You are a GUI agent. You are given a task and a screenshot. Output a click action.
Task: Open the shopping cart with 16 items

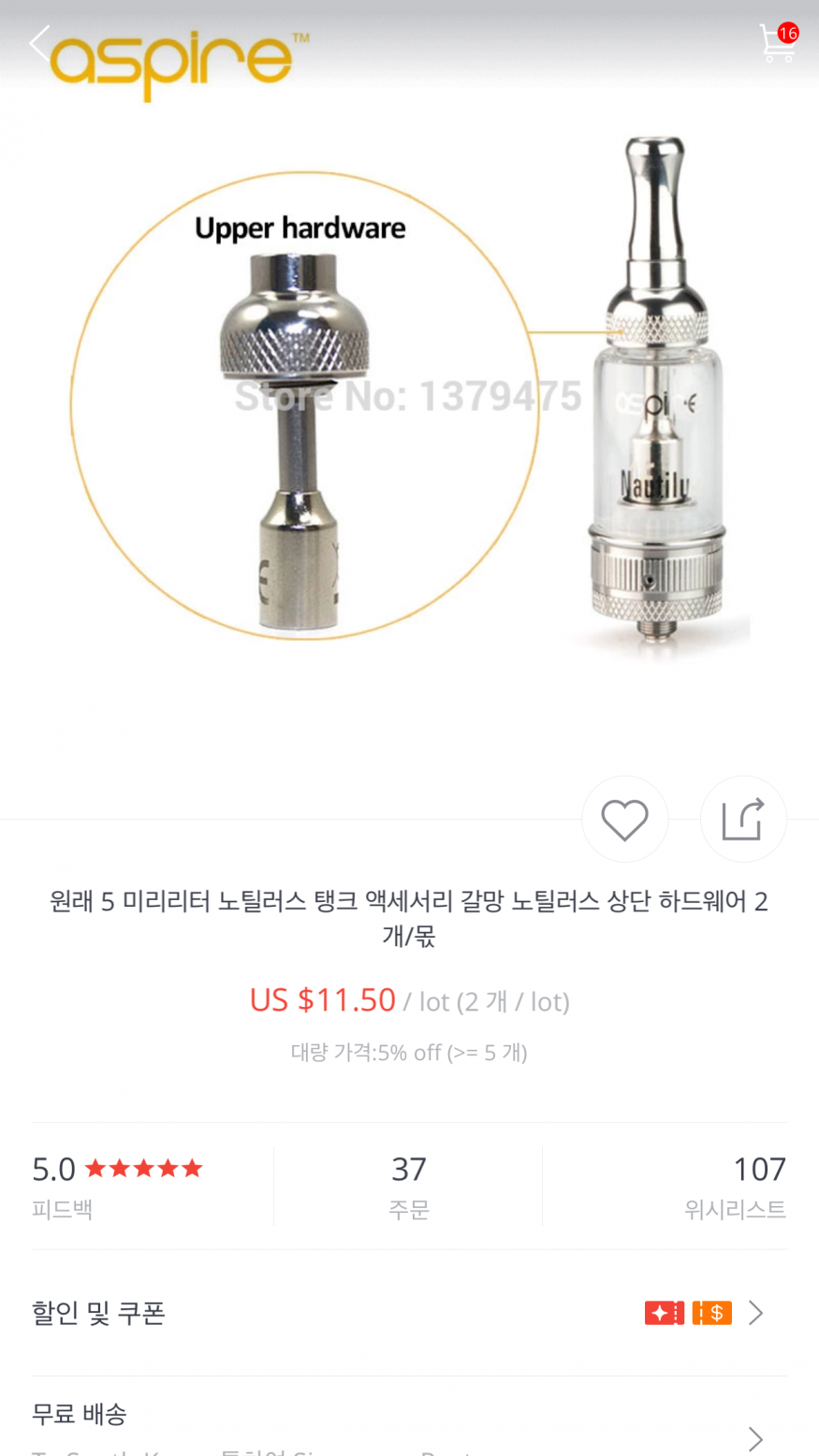[x=777, y=43]
